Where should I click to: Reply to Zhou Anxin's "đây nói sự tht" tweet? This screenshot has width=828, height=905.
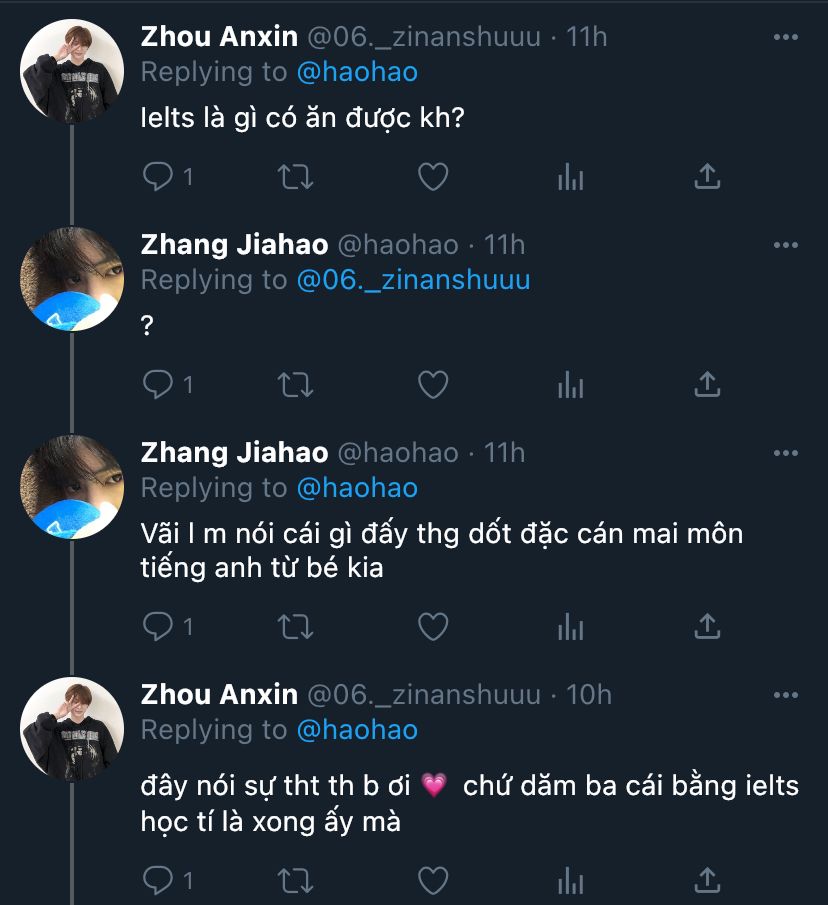[159, 880]
